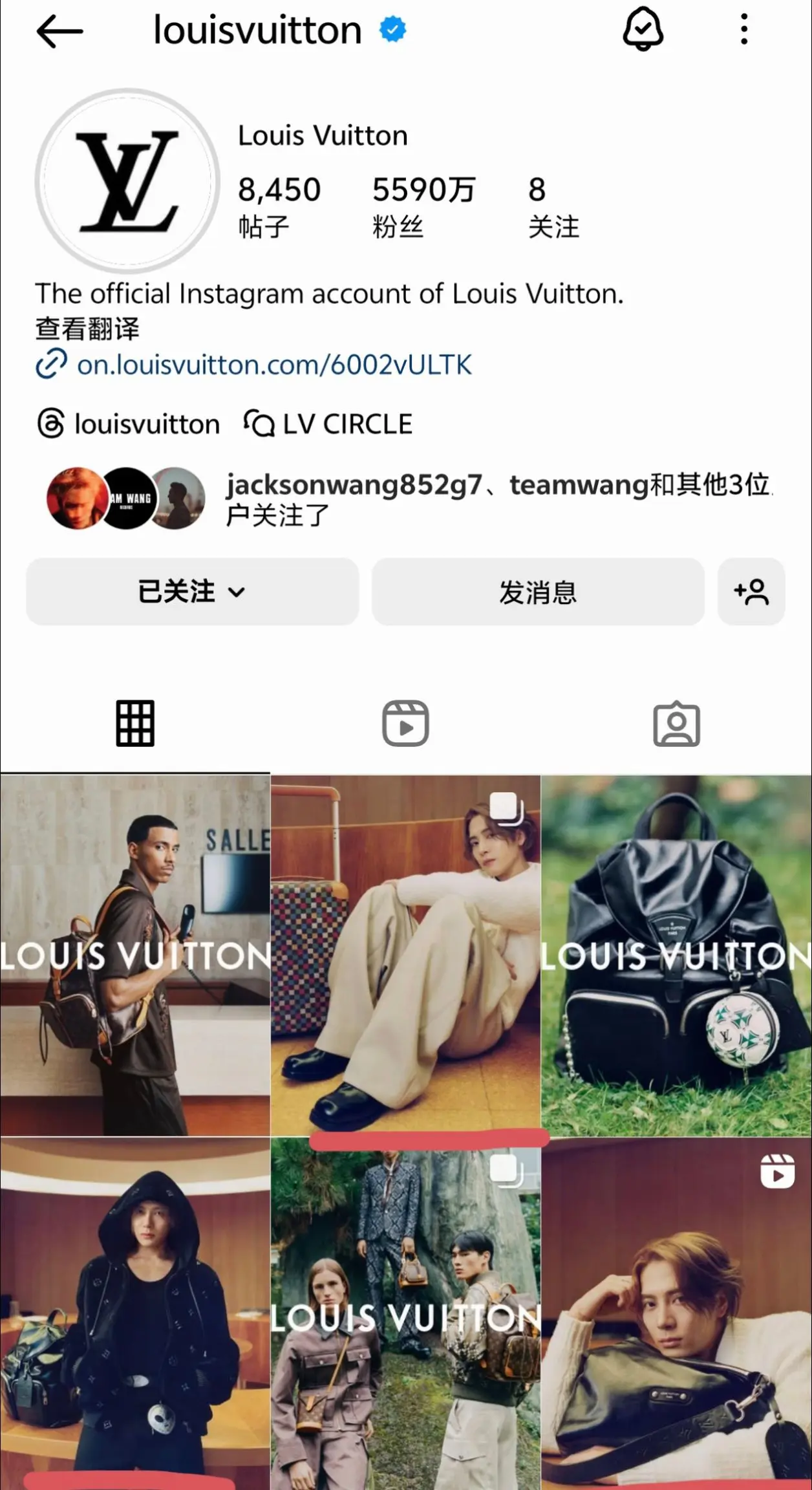Open notifications via the bell icon
812x1490 pixels.
tap(643, 29)
